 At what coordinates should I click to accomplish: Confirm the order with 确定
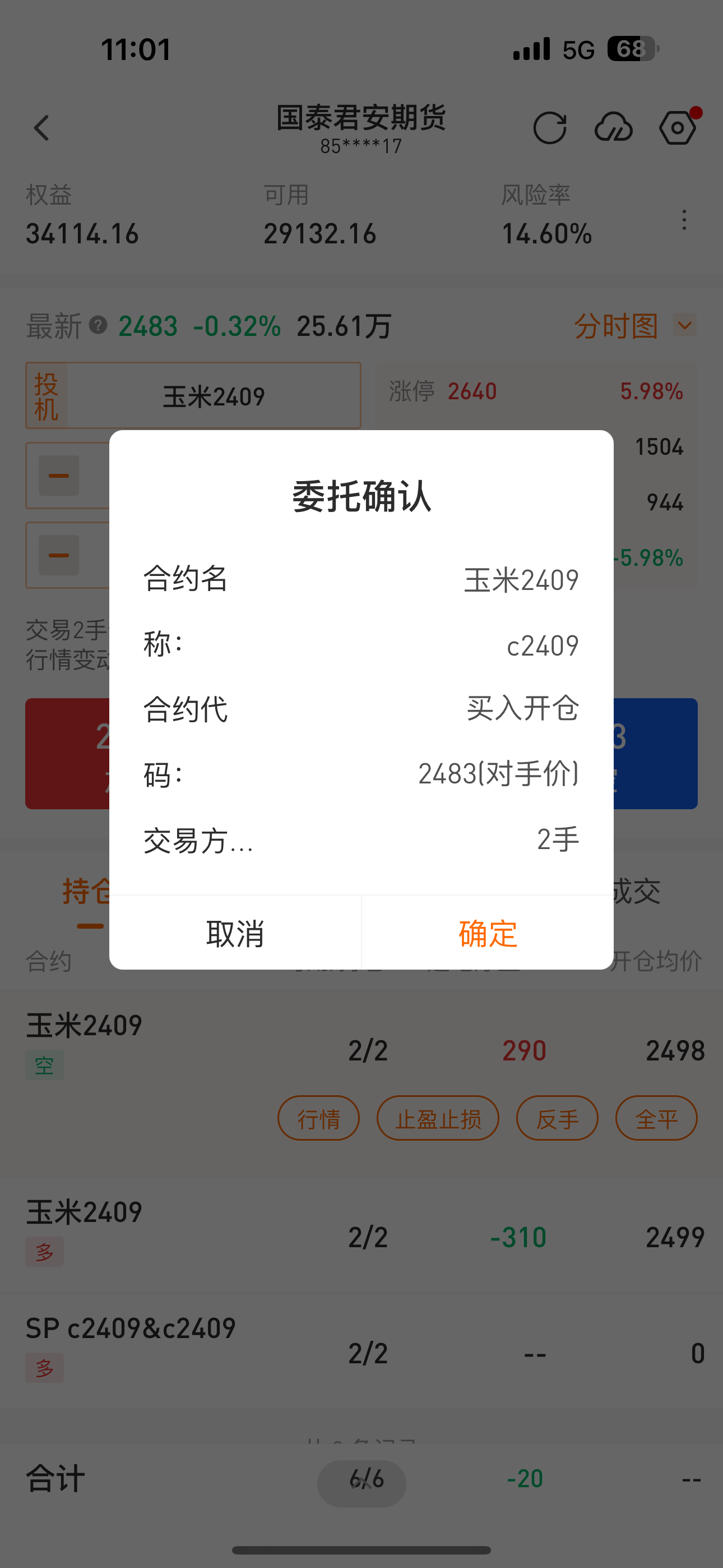pos(488,933)
